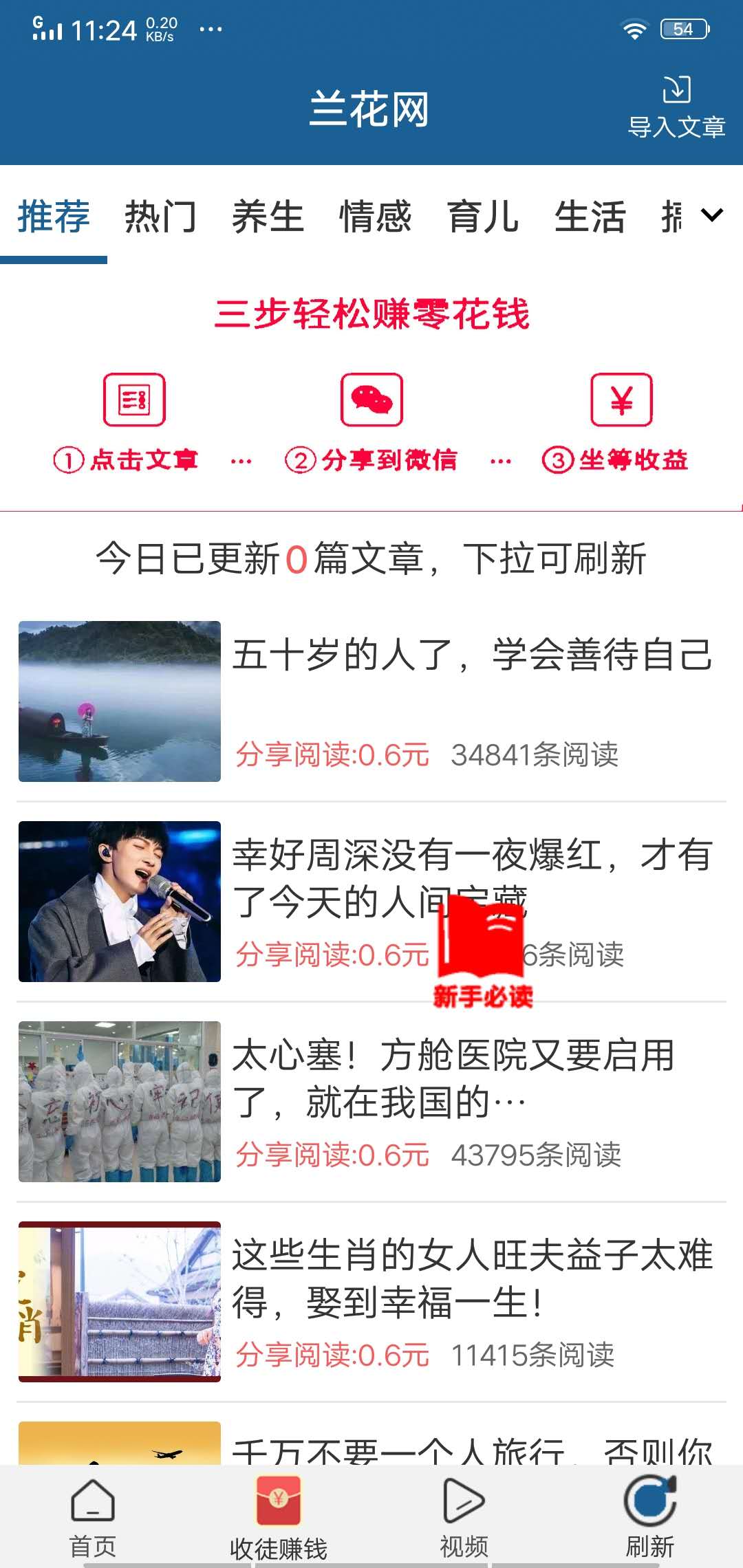The height and width of the screenshot is (1568, 743).
Task: Open the mobile data speed indicator
Action: (162, 28)
